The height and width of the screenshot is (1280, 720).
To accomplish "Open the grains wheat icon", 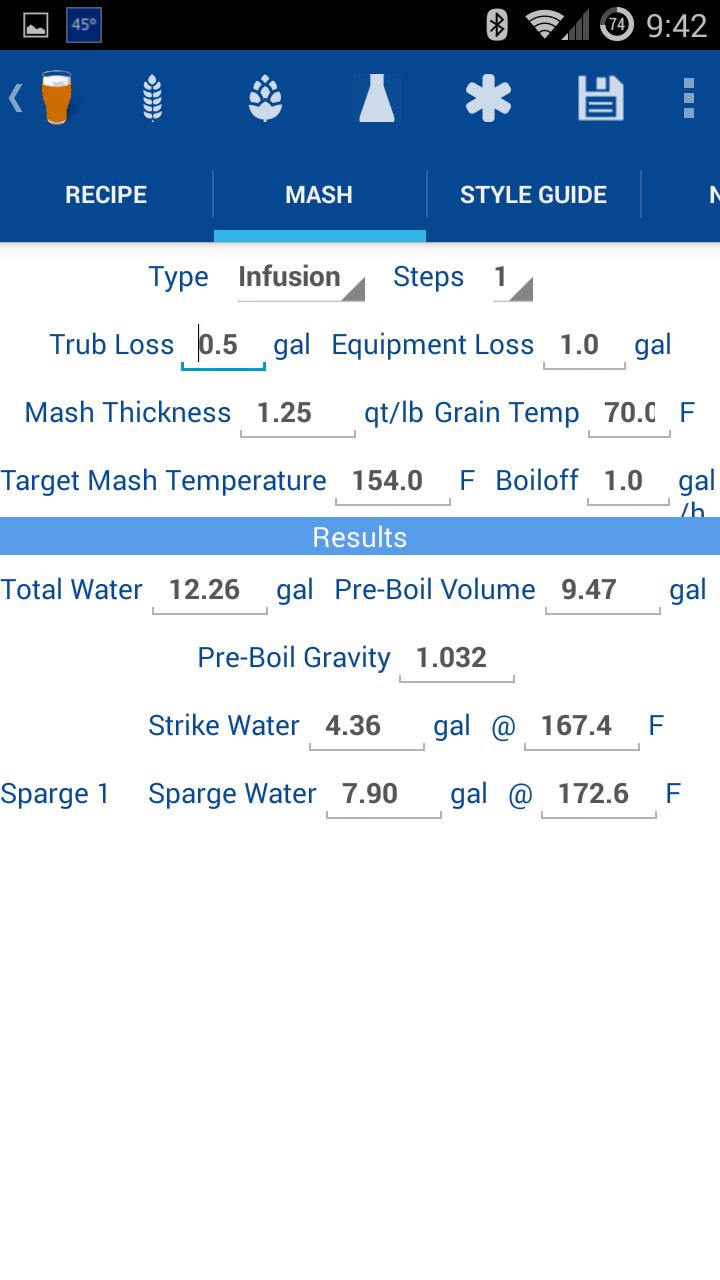I will (152, 99).
